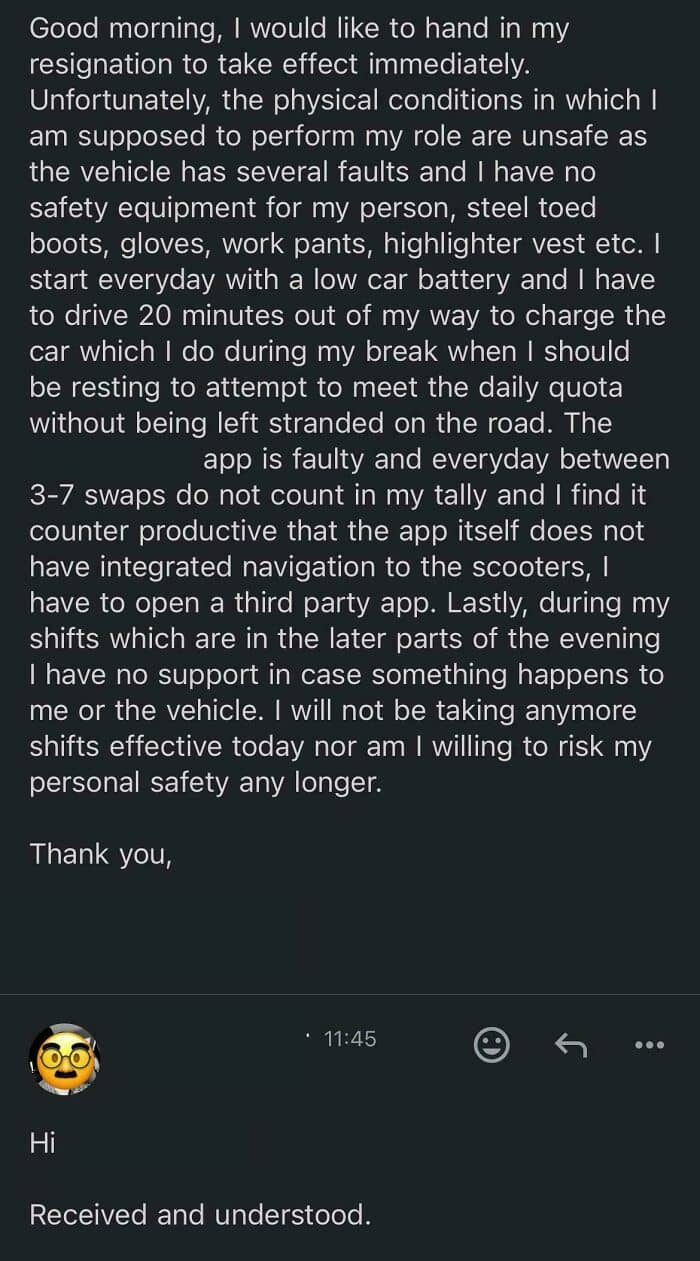Open the more options menu
Screen dimensions: 700x1261
649,1045
